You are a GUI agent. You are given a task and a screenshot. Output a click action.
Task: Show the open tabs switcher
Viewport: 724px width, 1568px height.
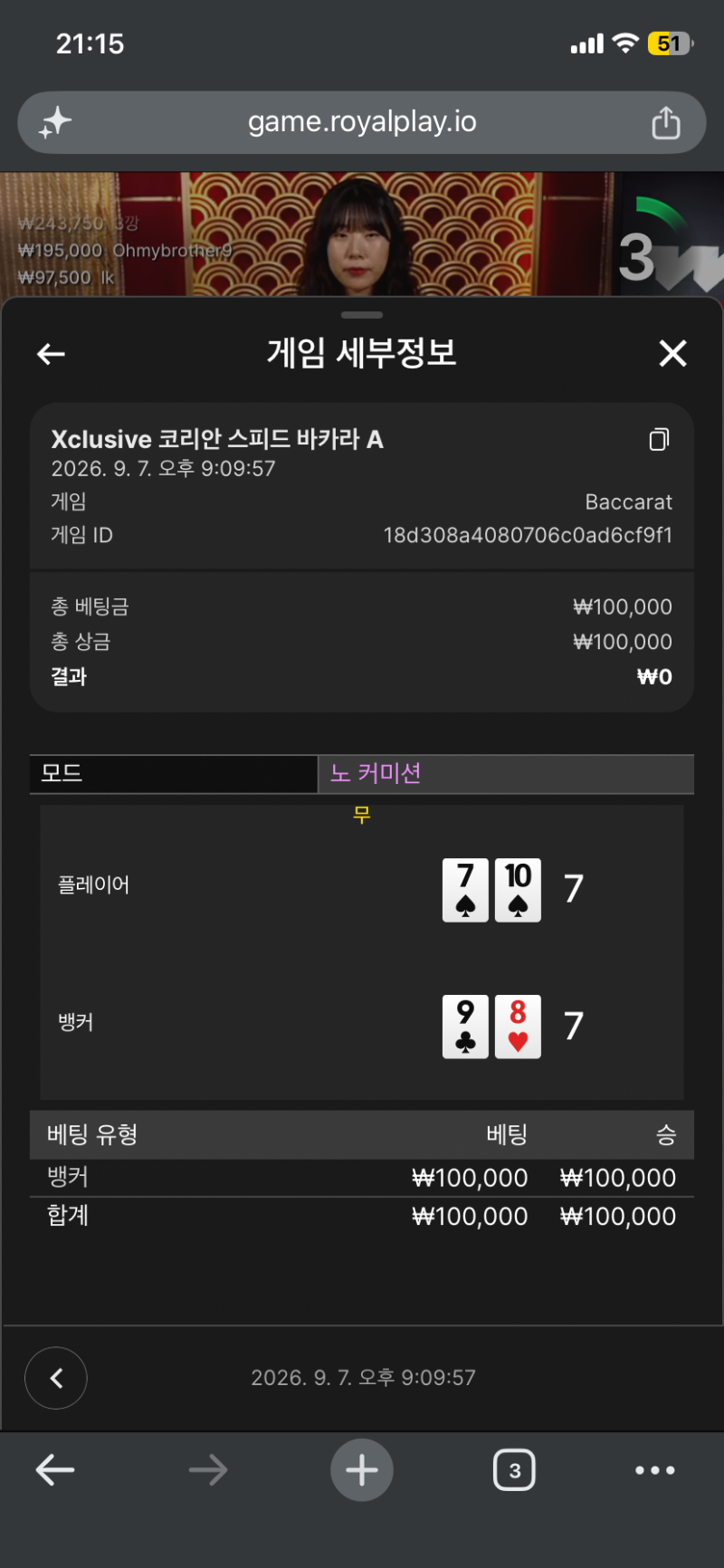tap(514, 1470)
